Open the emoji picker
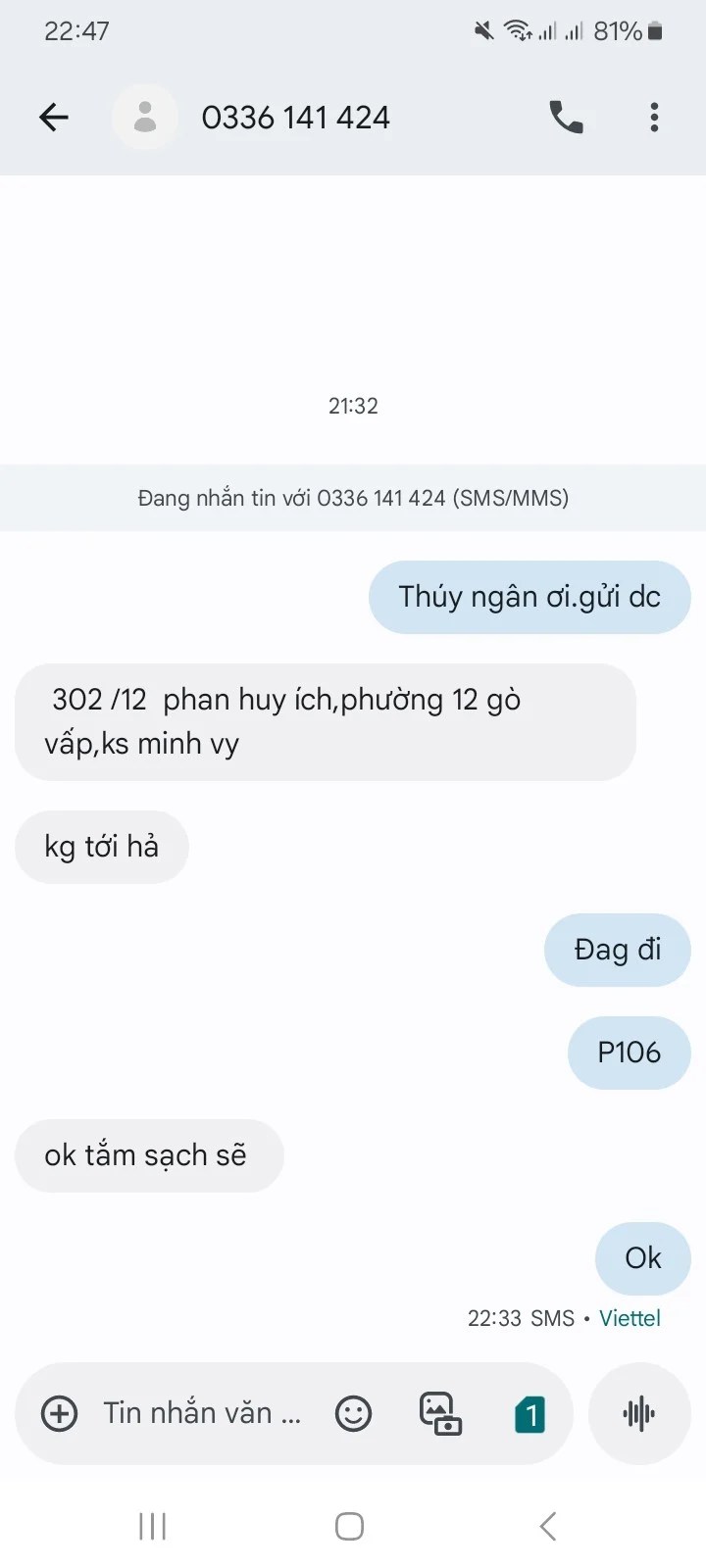 353,1413
